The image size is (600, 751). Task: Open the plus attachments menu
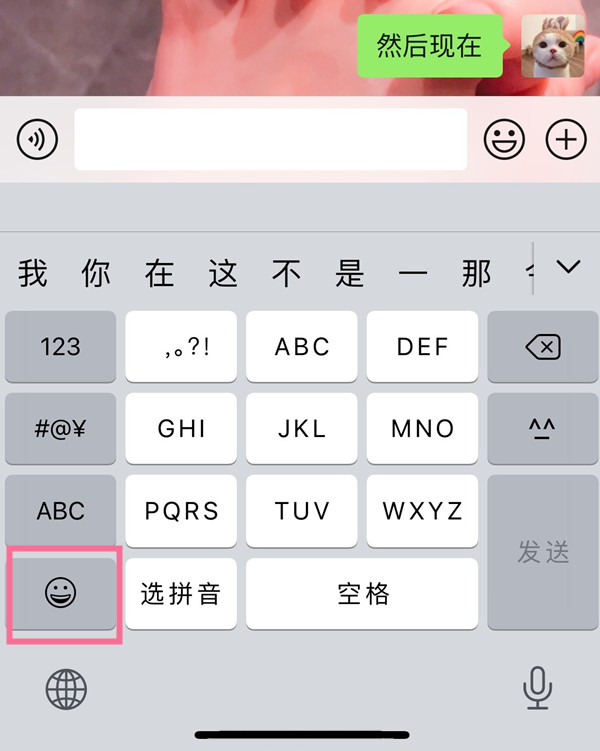tap(566, 140)
